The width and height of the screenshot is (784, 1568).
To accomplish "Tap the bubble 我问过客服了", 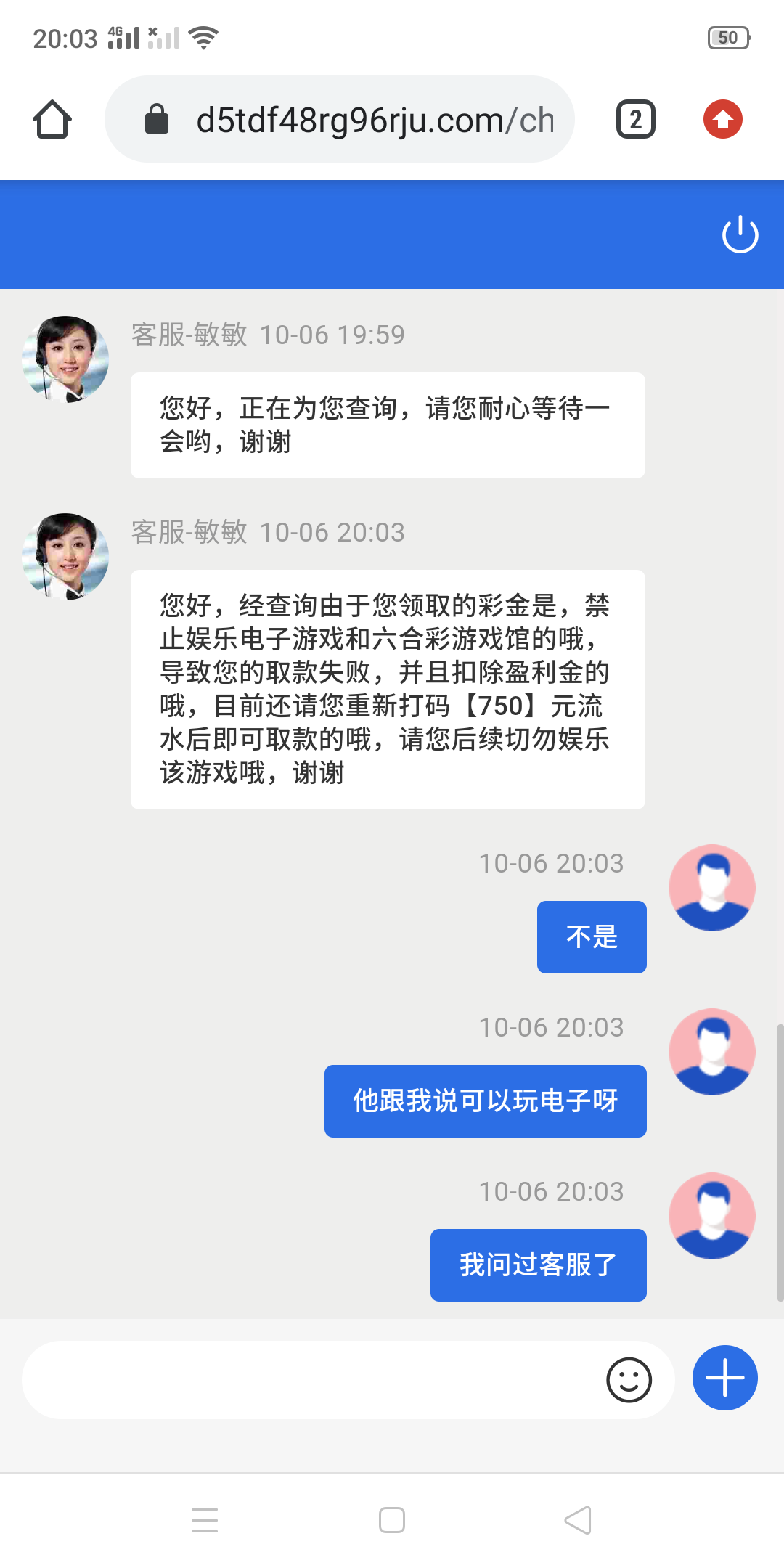I will 538,1265.
